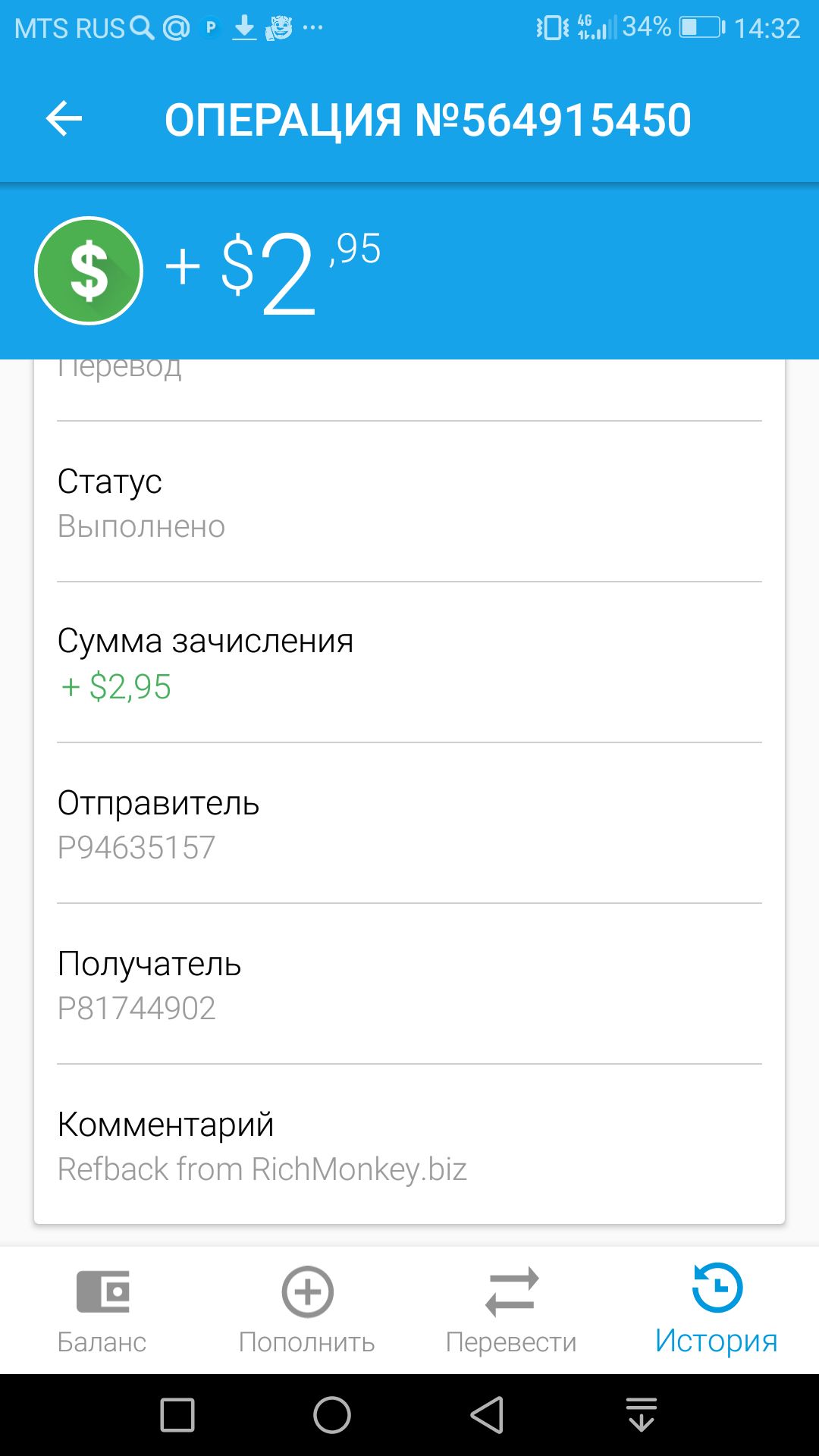Switch to the Пополнить tab
The image size is (819, 1456).
point(307,1310)
